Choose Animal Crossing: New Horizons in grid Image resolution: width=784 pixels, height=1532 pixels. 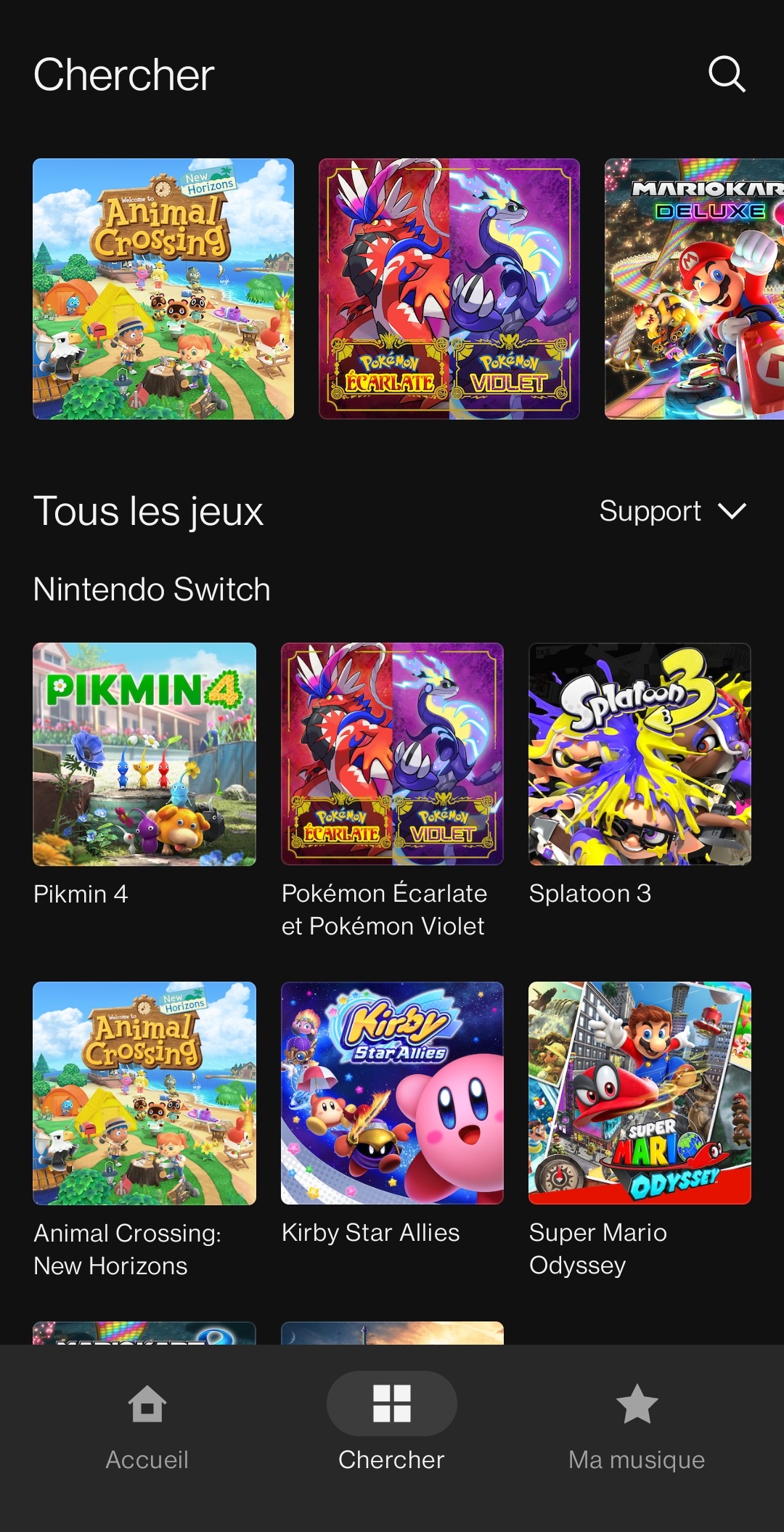(144, 1093)
